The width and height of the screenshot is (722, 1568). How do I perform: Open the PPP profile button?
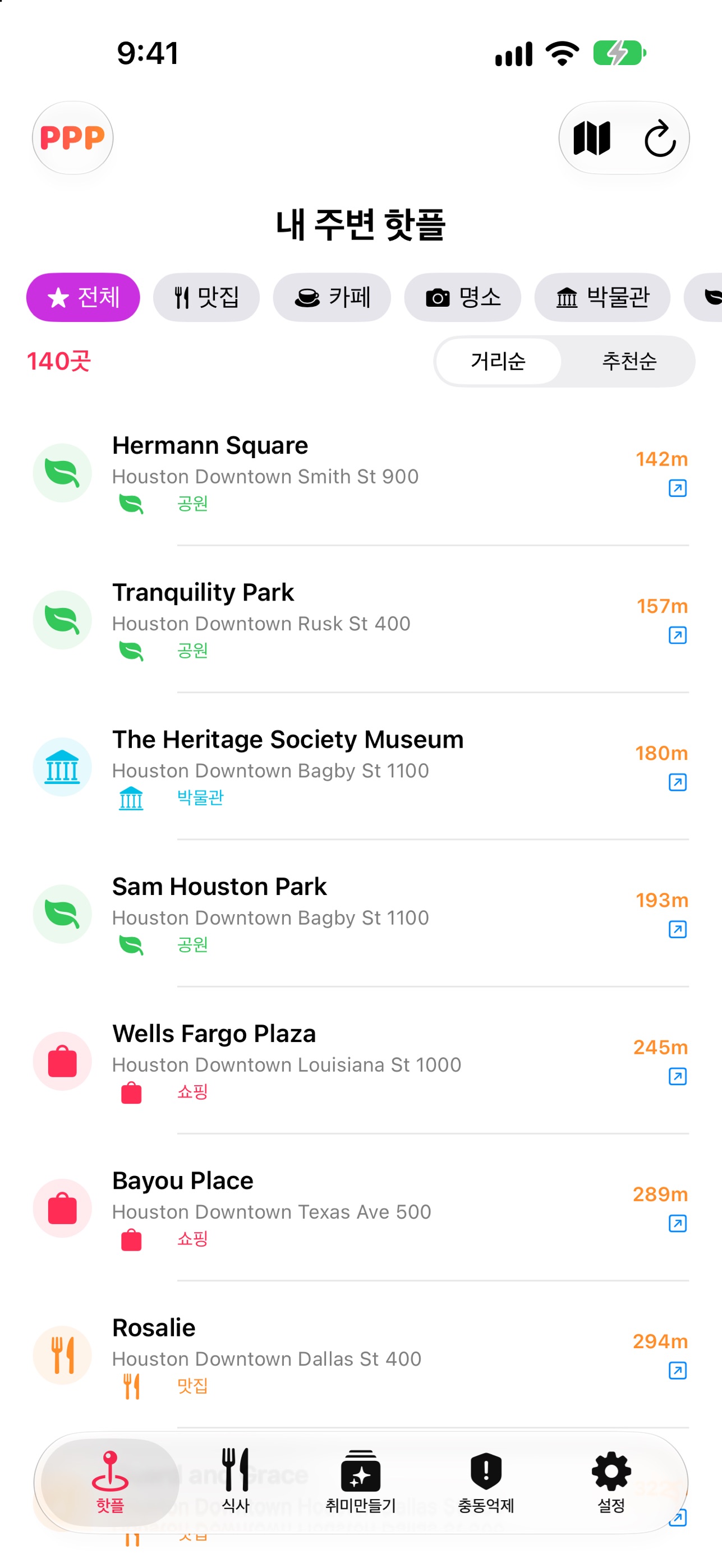tap(72, 137)
